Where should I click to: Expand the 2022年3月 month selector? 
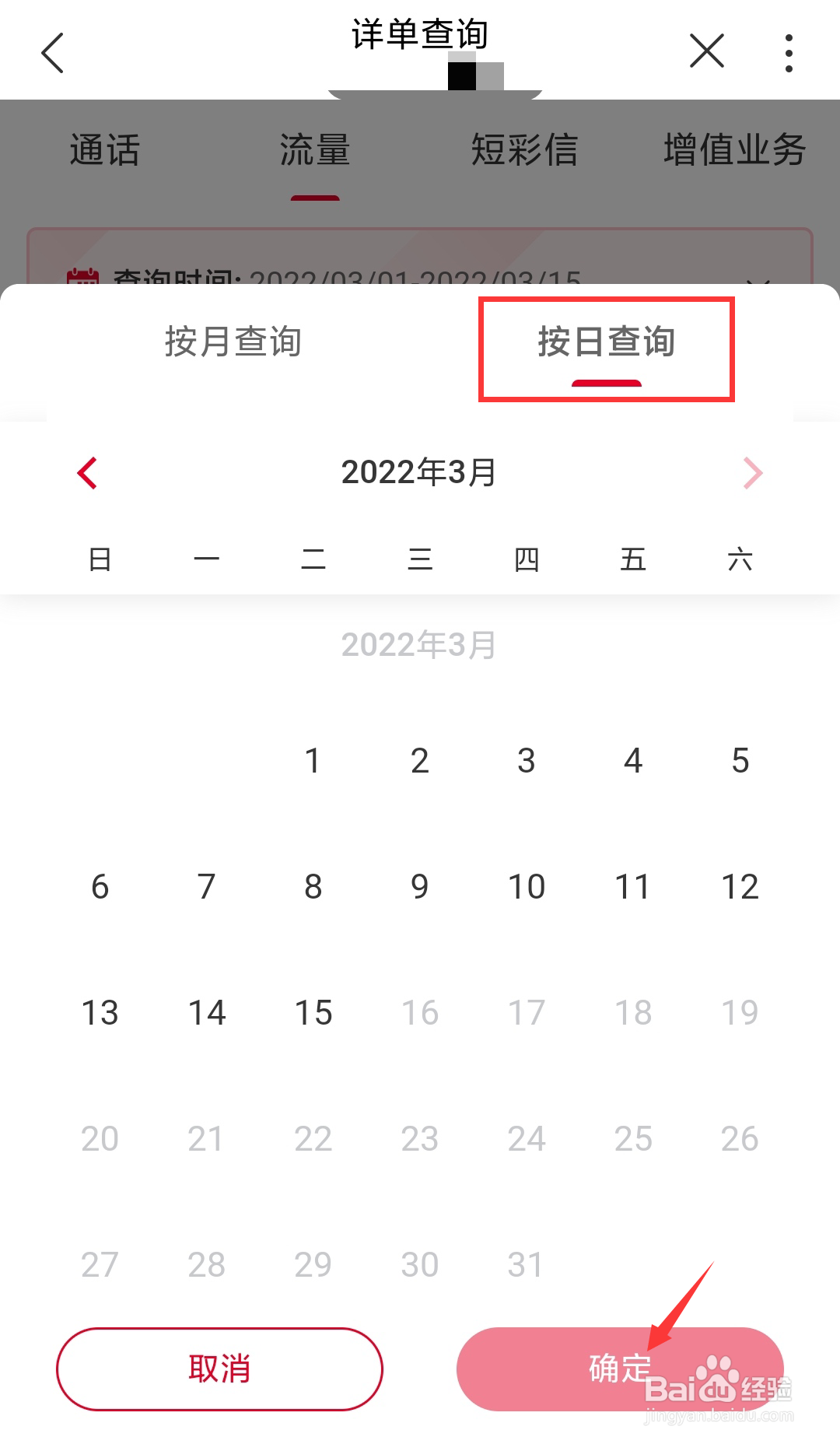pos(419,472)
